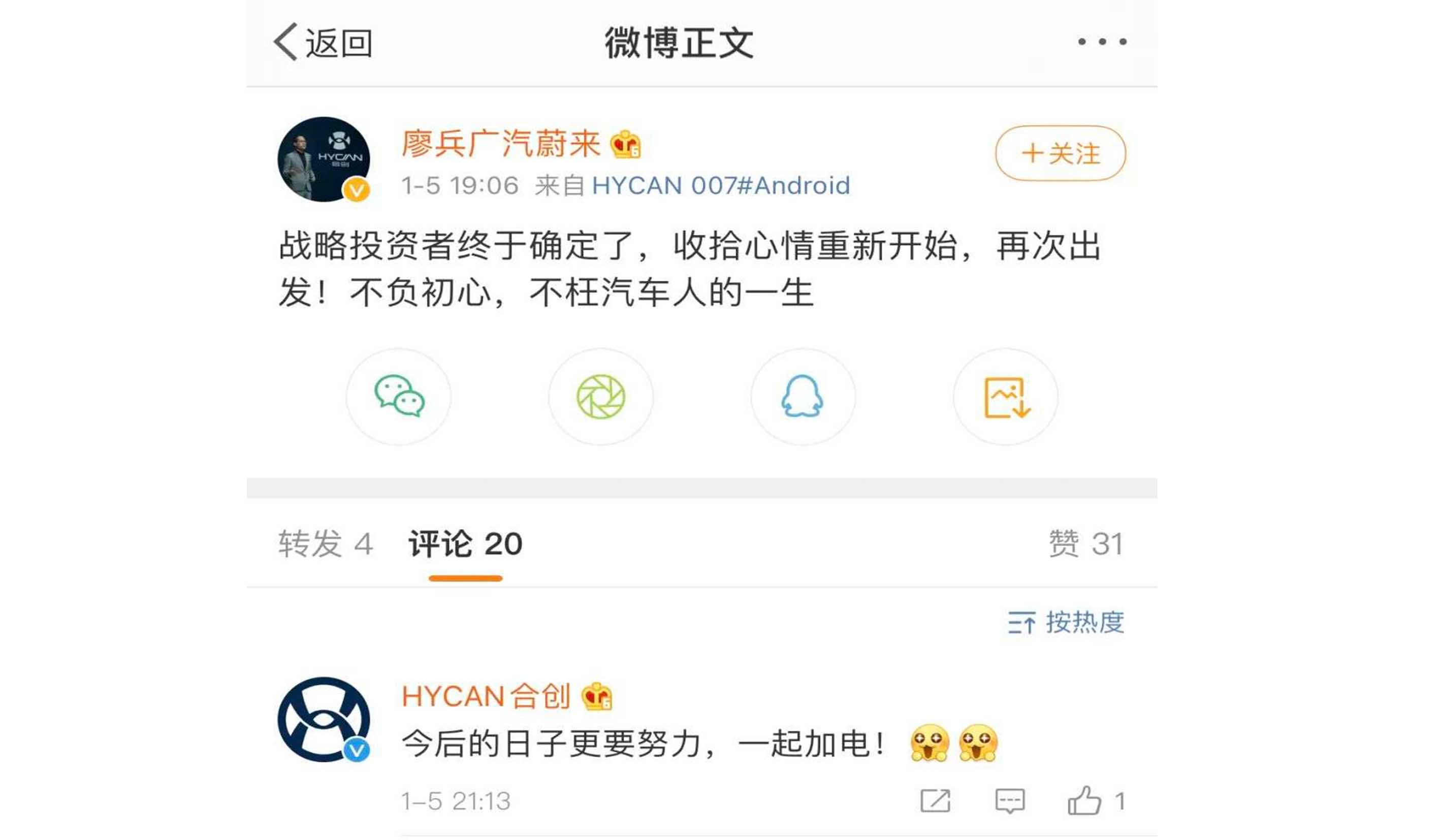Share the post to WeChat Moments

click(600, 397)
